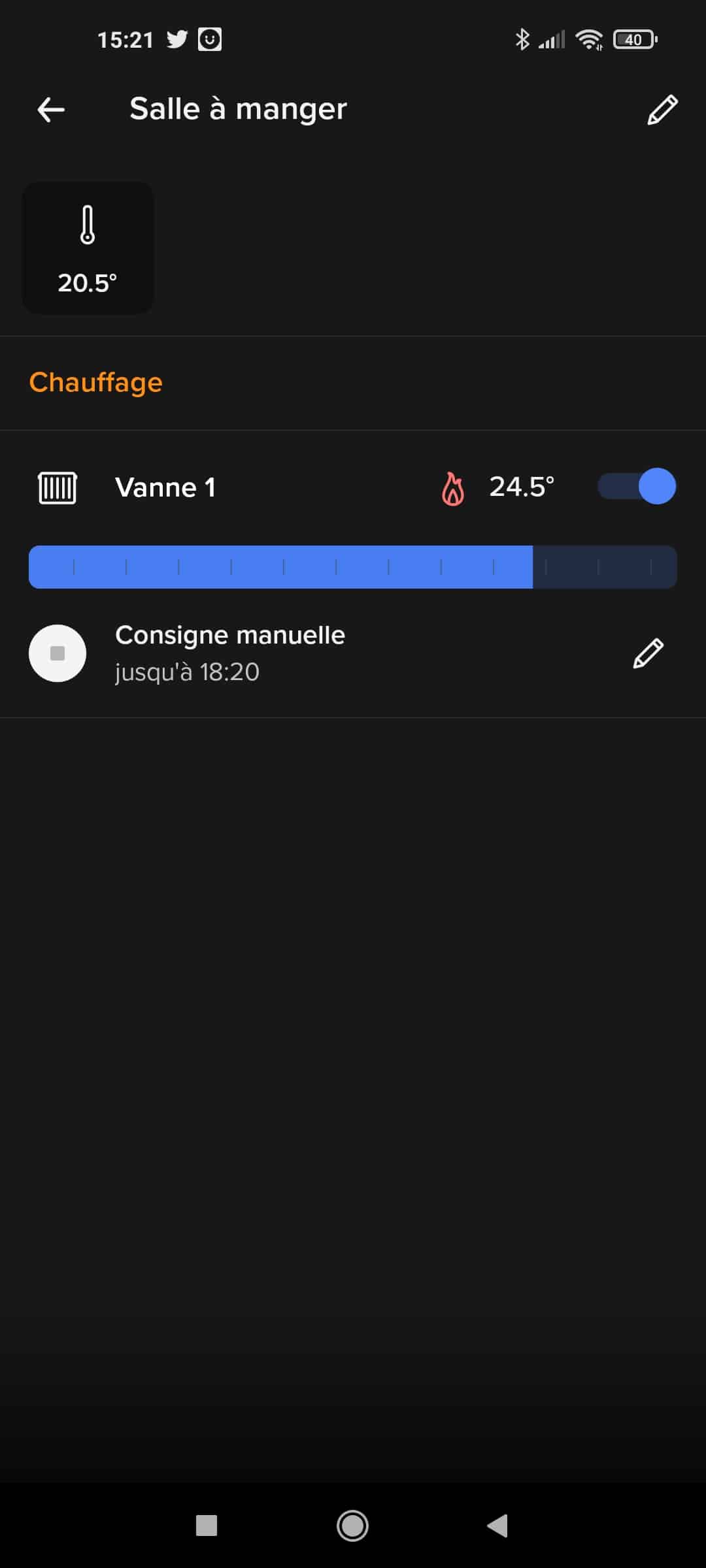
Task: Edit the Salle à manger room
Action: point(662,109)
